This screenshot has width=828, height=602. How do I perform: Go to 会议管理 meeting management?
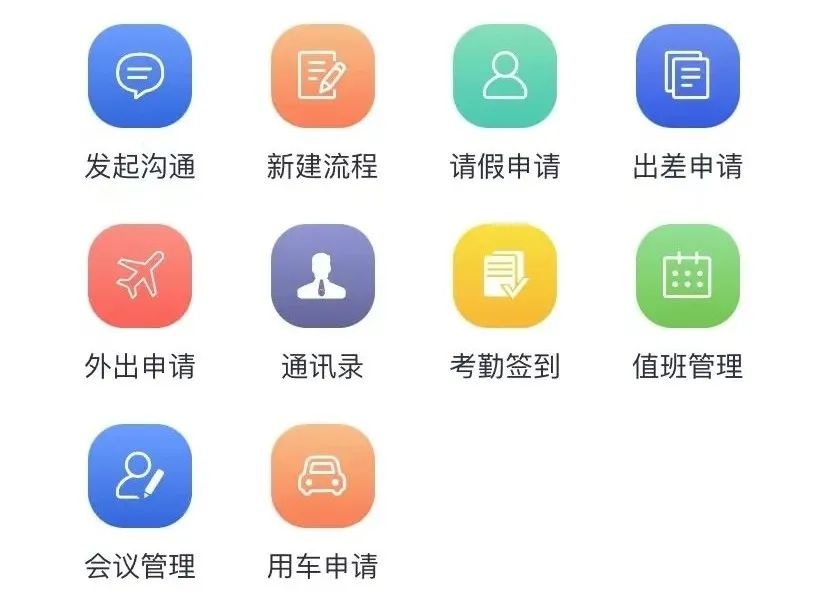click(x=140, y=476)
